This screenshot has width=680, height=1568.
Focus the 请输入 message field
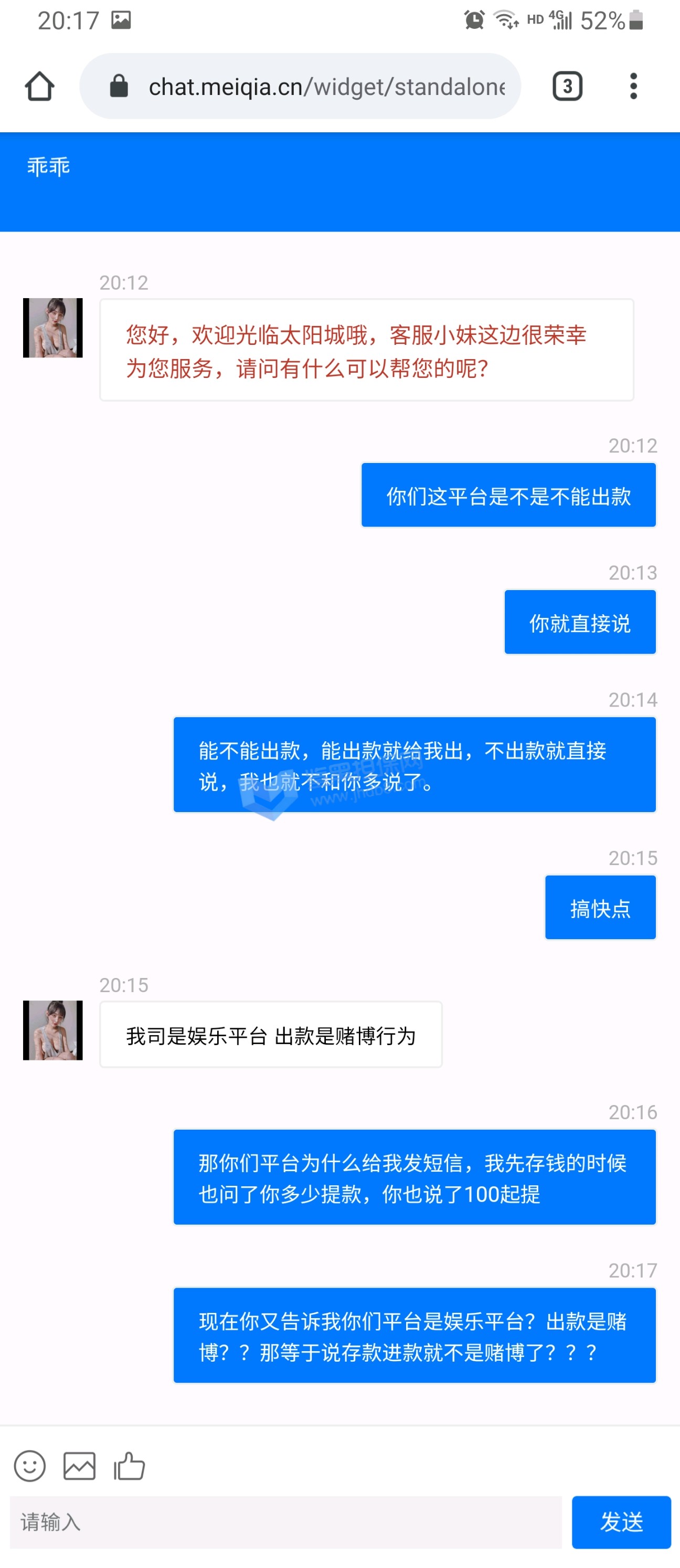point(286,1522)
